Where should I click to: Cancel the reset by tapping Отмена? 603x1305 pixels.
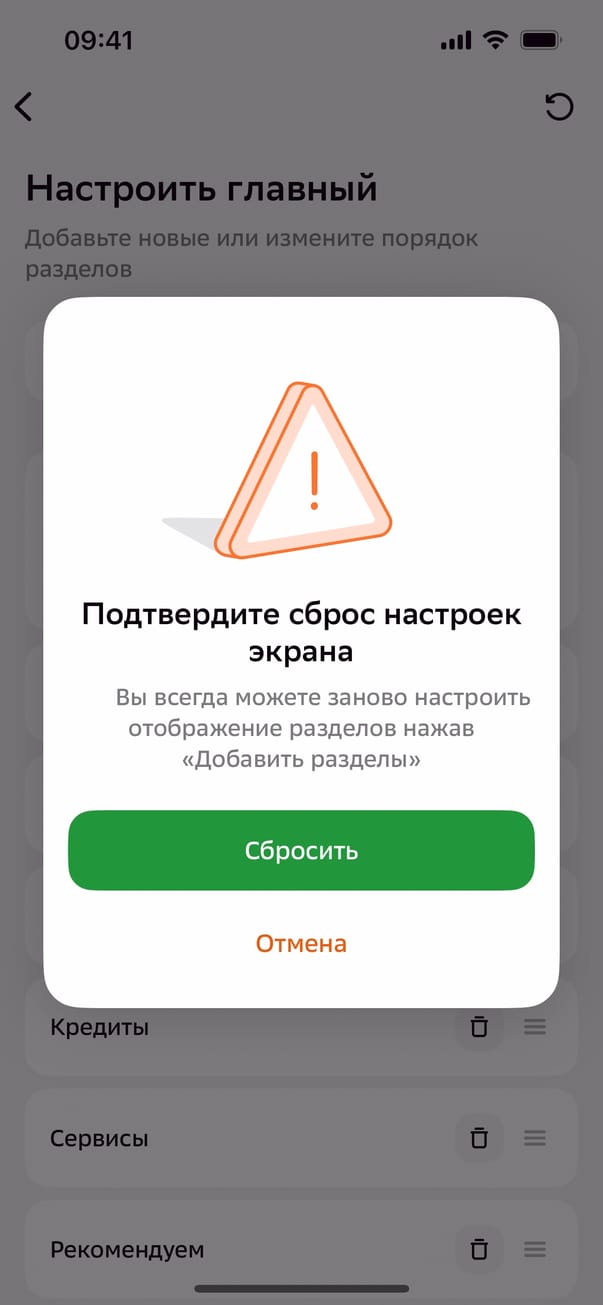click(x=301, y=943)
